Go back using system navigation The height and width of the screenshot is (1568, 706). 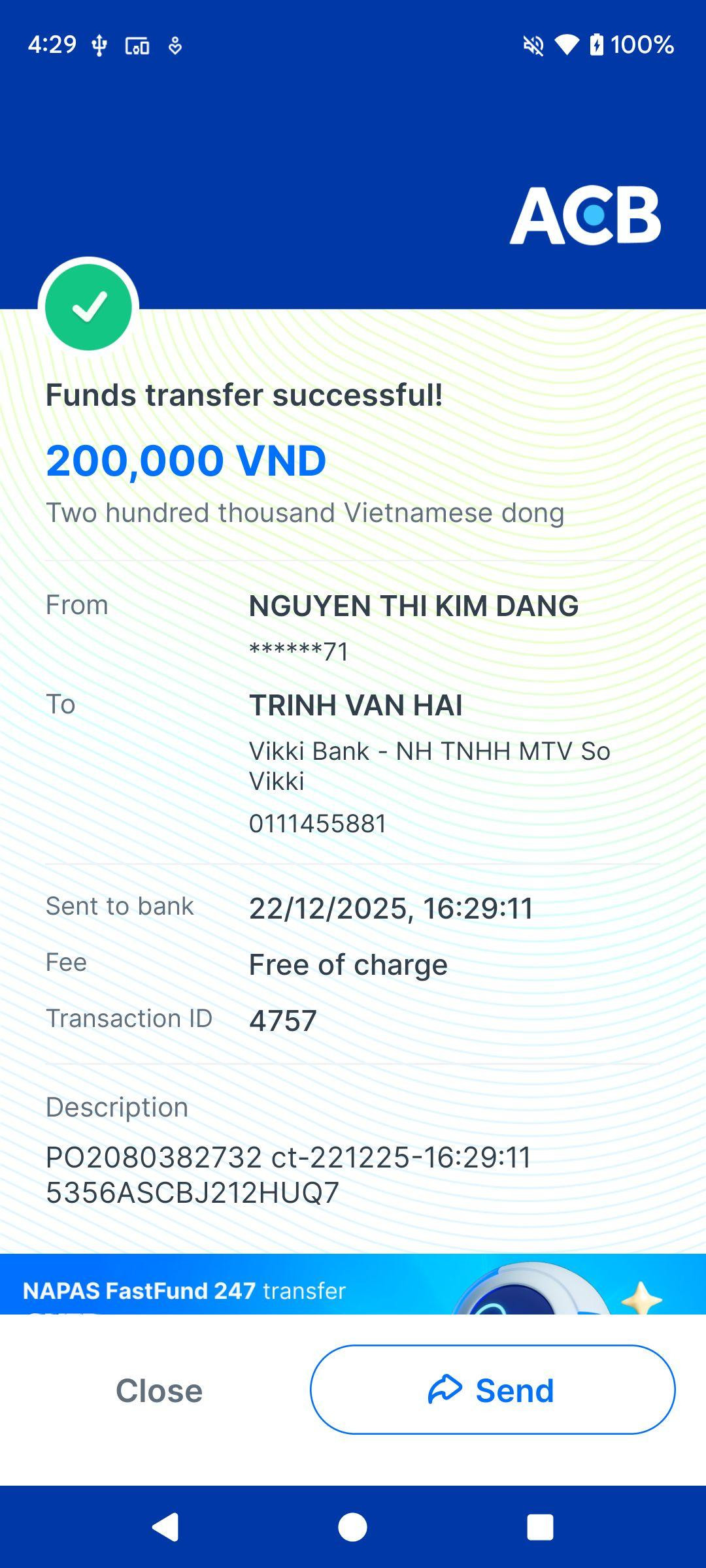(x=165, y=1527)
